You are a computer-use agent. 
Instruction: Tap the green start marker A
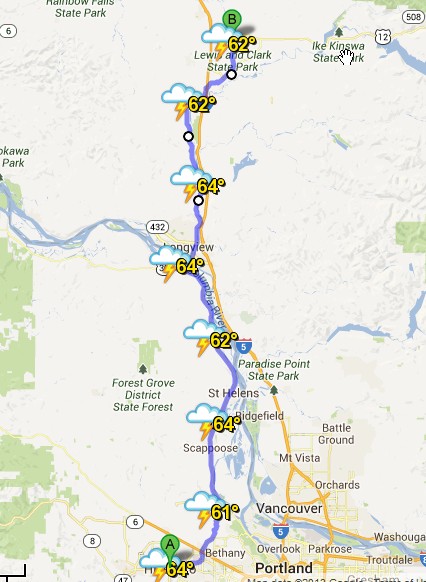click(x=170, y=545)
